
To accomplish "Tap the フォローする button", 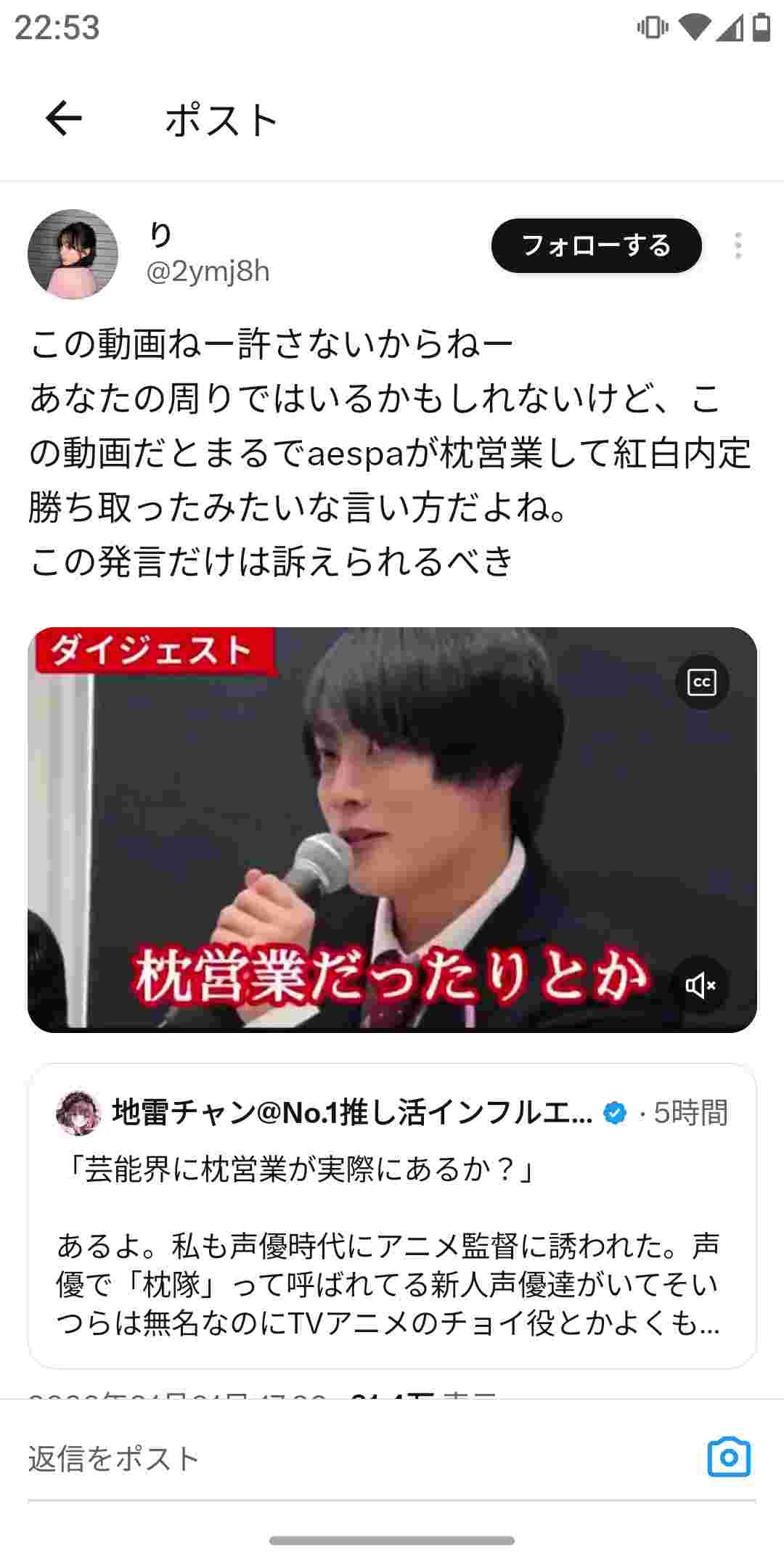I will [x=596, y=246].
